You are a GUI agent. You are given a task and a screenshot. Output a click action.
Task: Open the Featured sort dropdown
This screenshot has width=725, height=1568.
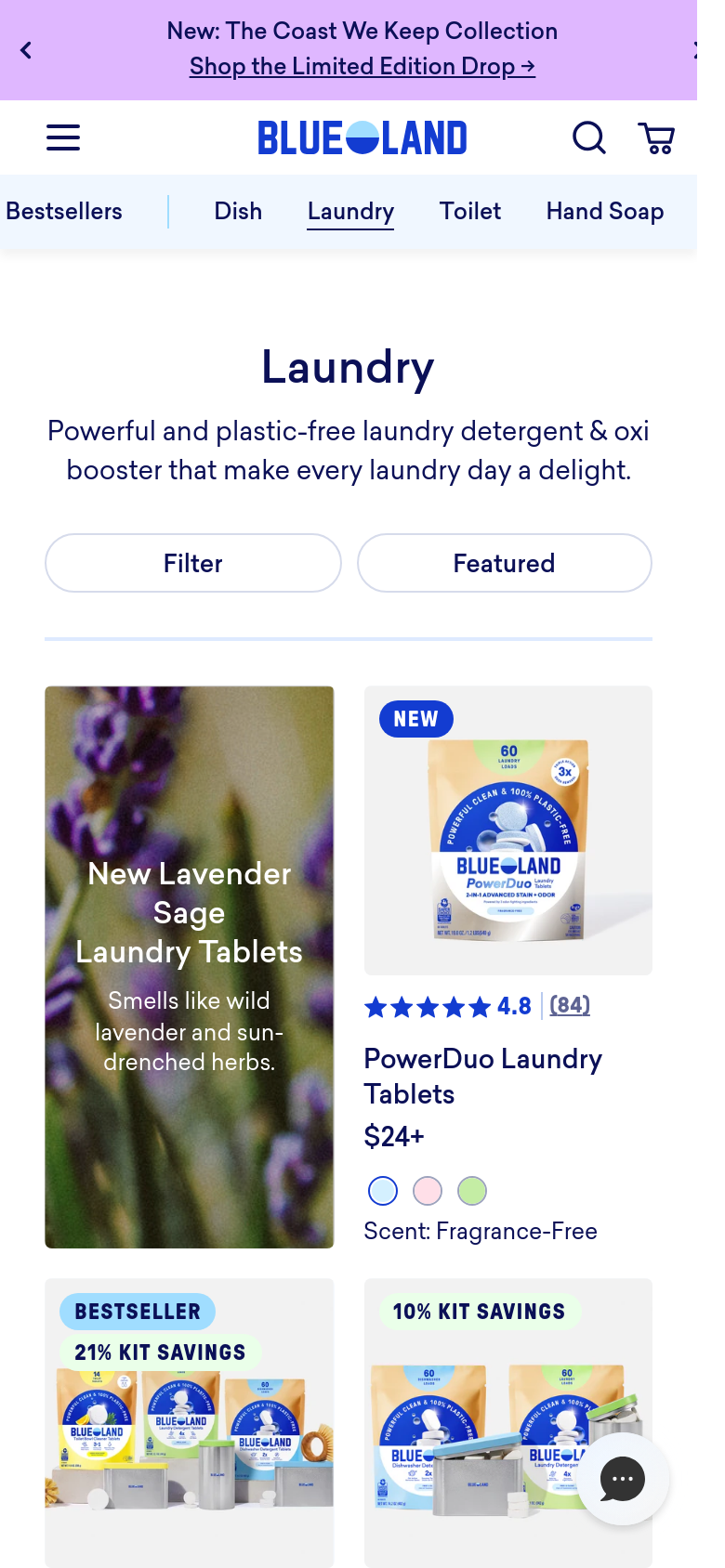pos(505,563)
